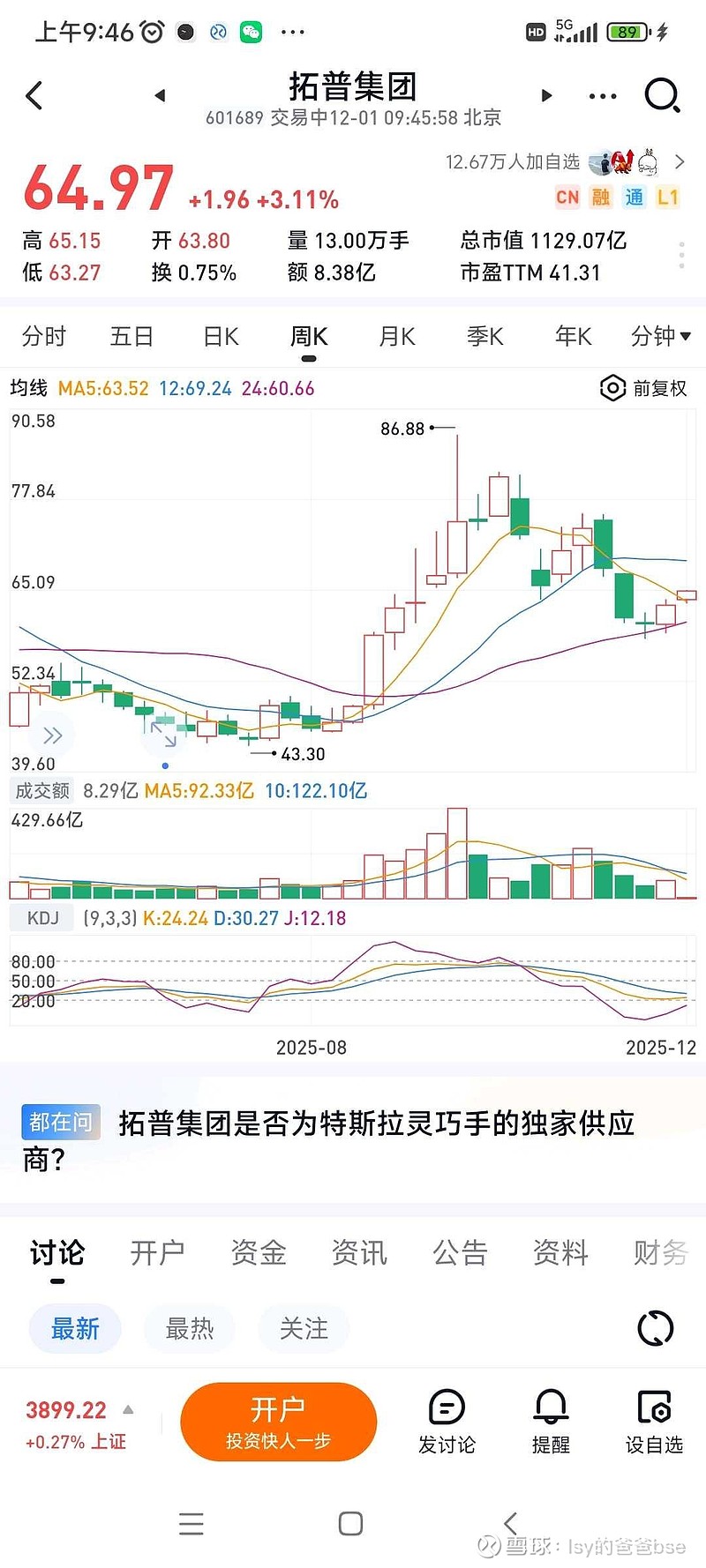The image size is (706, 1568).
Task: Open the 前复权 adjustment settings icon
Action: coord(612,387)
